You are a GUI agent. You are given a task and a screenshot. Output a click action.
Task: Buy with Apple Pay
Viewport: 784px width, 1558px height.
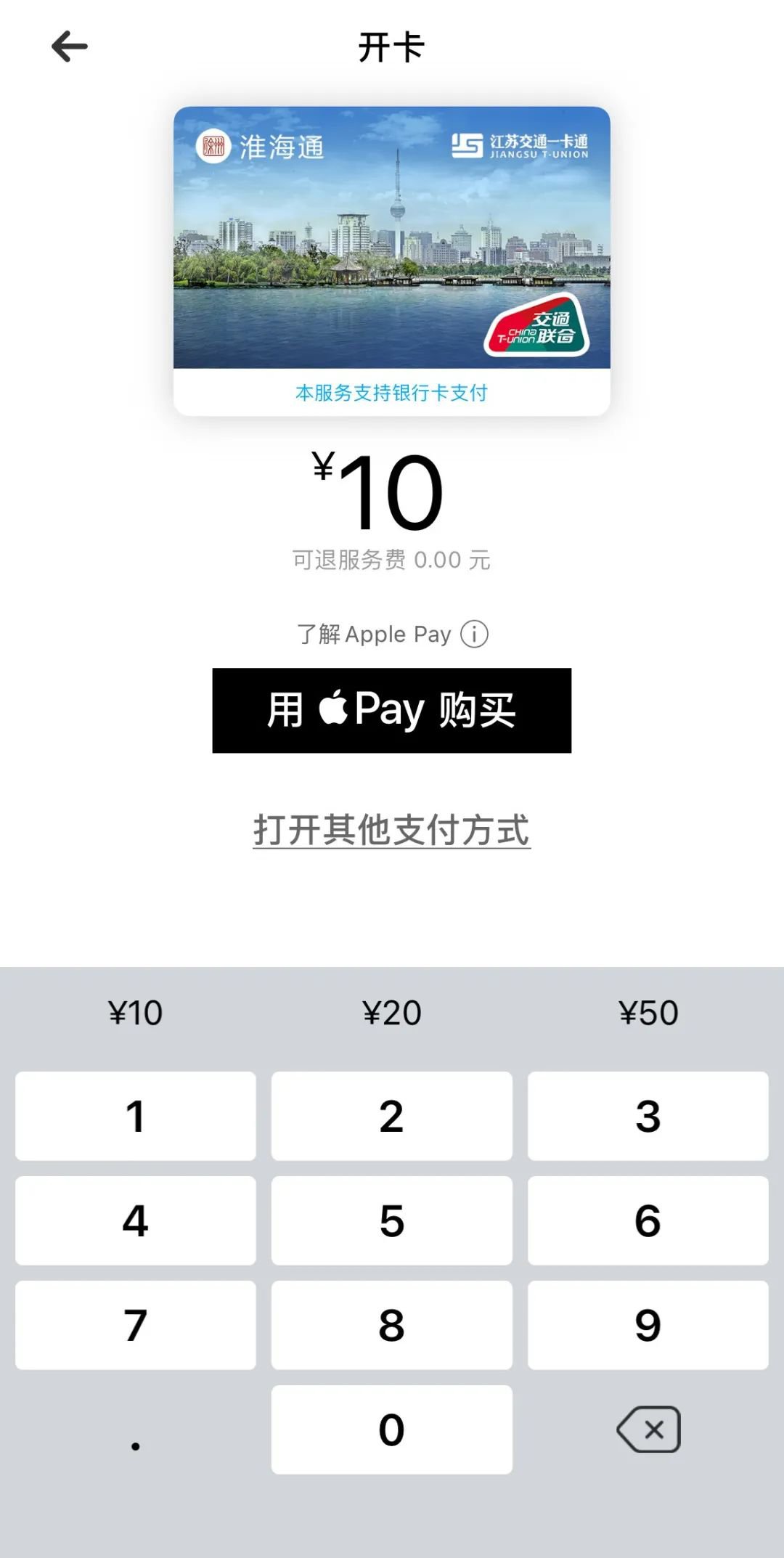click(x=391, y=710)
